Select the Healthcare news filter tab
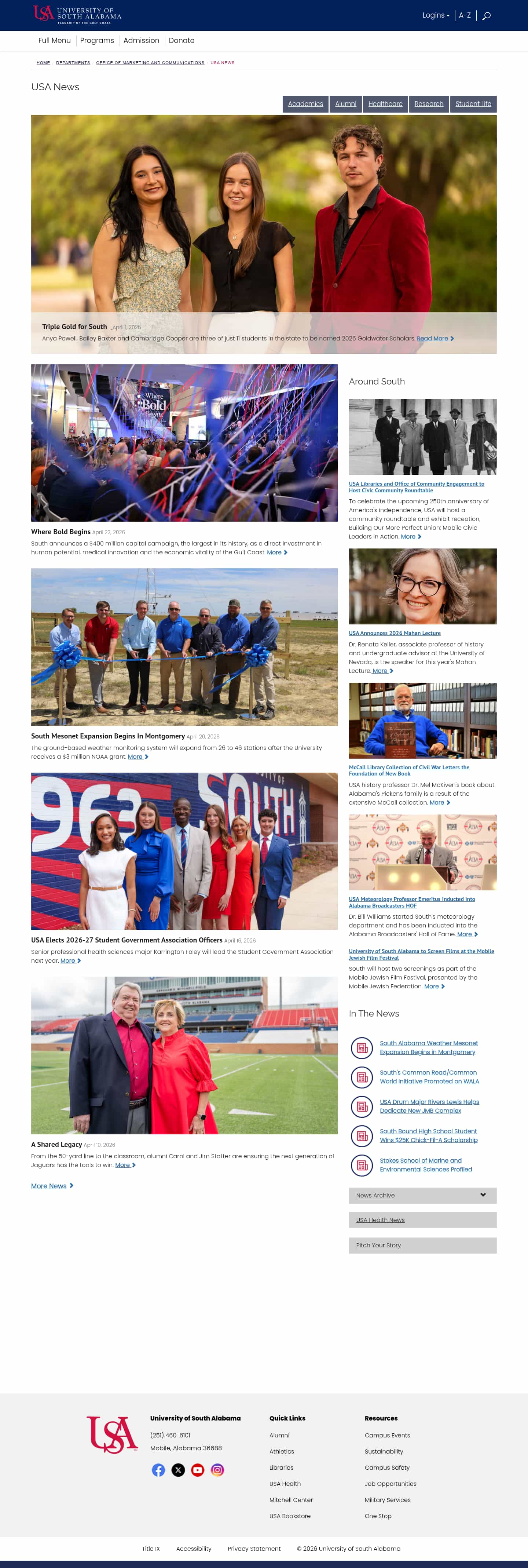Image resolution: width=528 pixels, height=1568 pixels. [385, 103]
